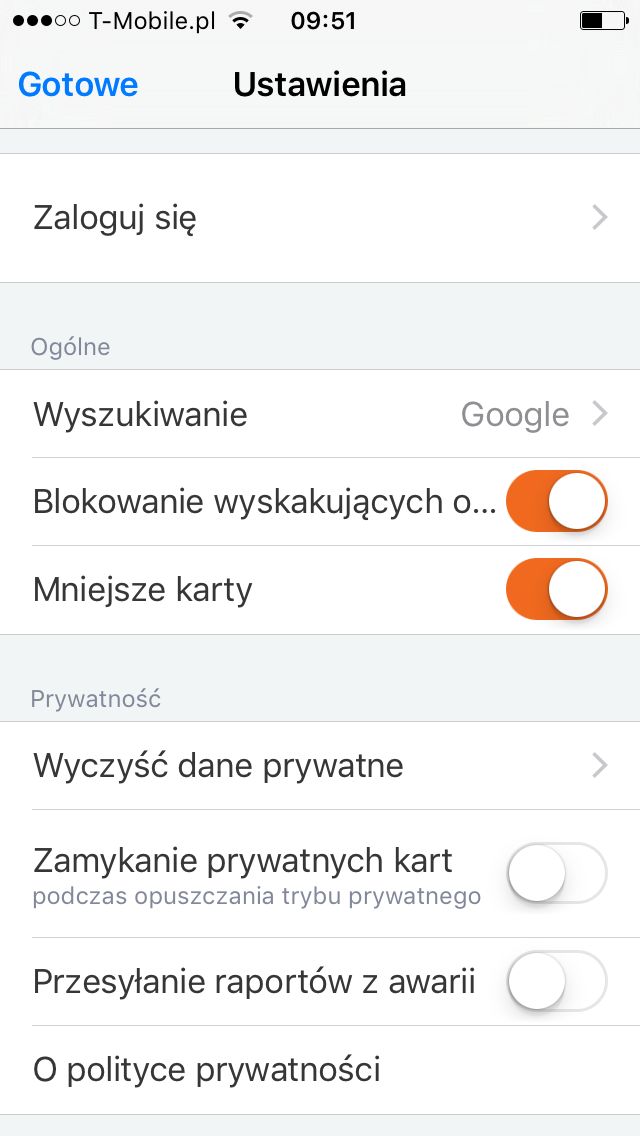Enable Zamykanie prywatnych kart switch
Image resolution: width=640 pixels, height=1136 pixels.
557,873
